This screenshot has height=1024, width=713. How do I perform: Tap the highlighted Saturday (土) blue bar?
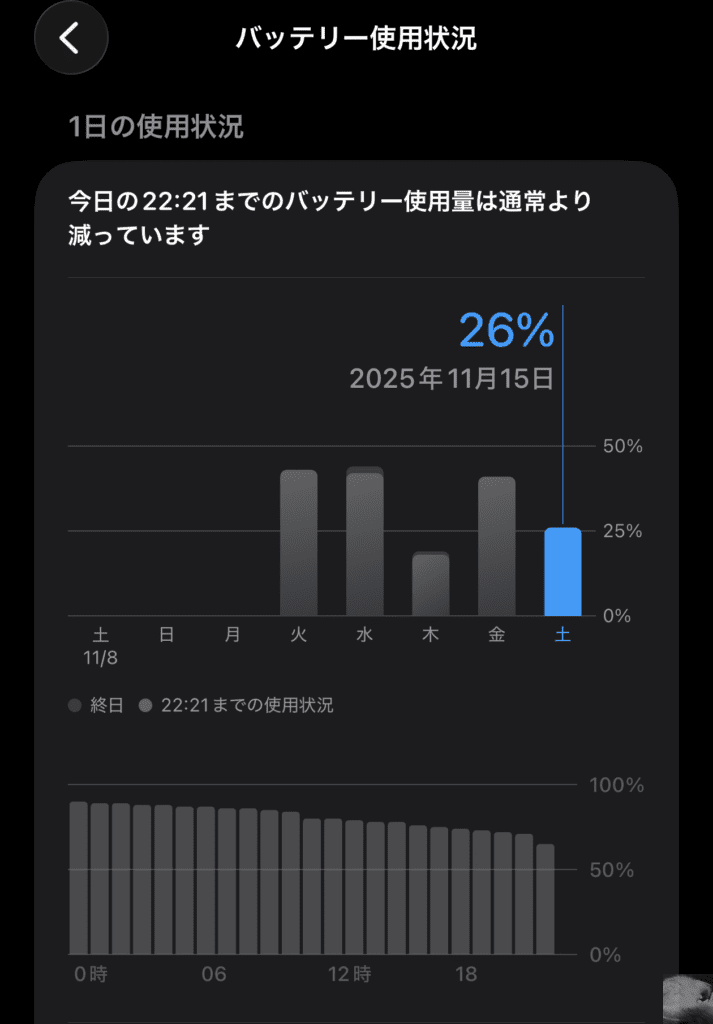562,572
